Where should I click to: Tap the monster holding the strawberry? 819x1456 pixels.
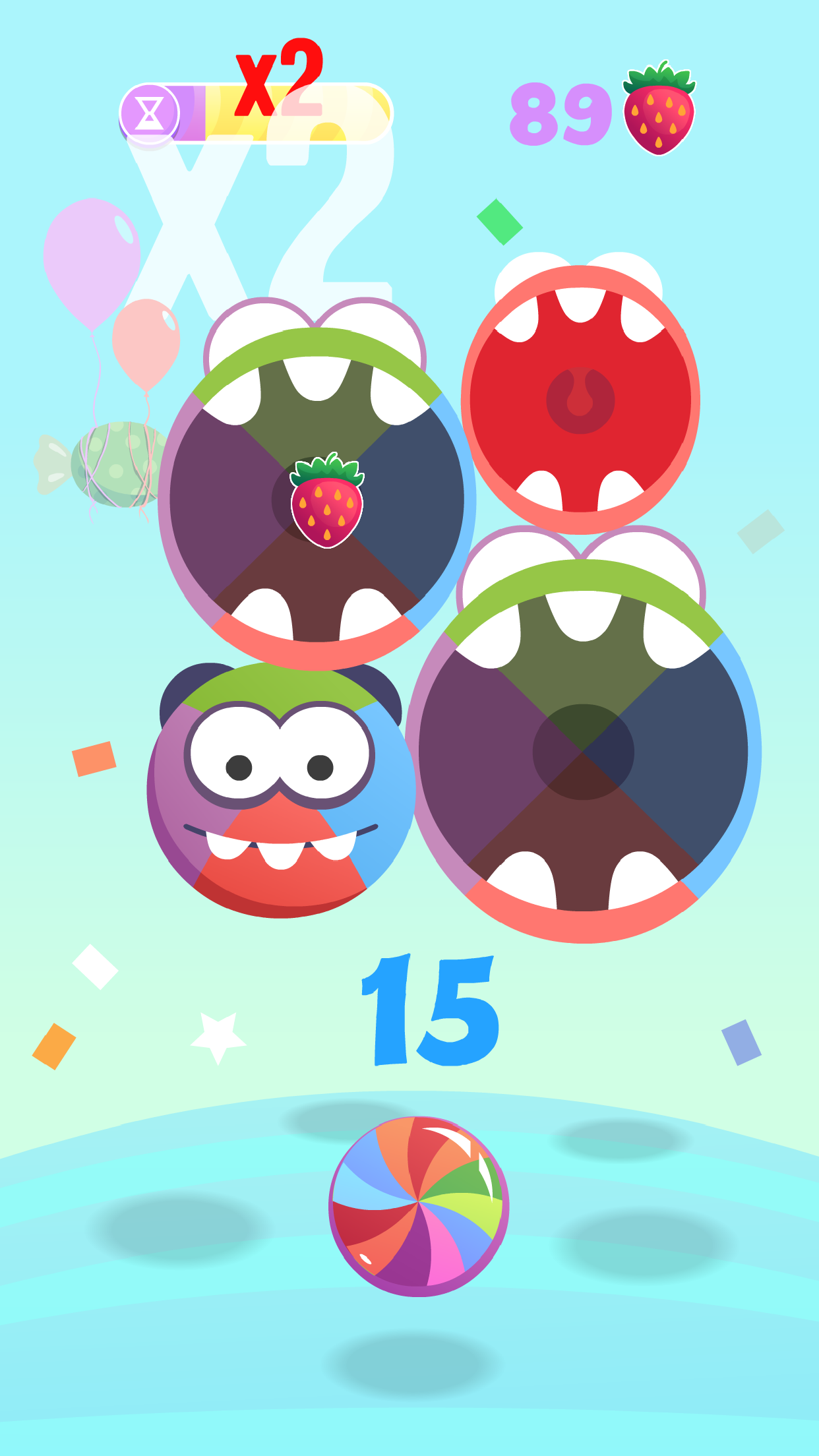(x=317, y=483)
